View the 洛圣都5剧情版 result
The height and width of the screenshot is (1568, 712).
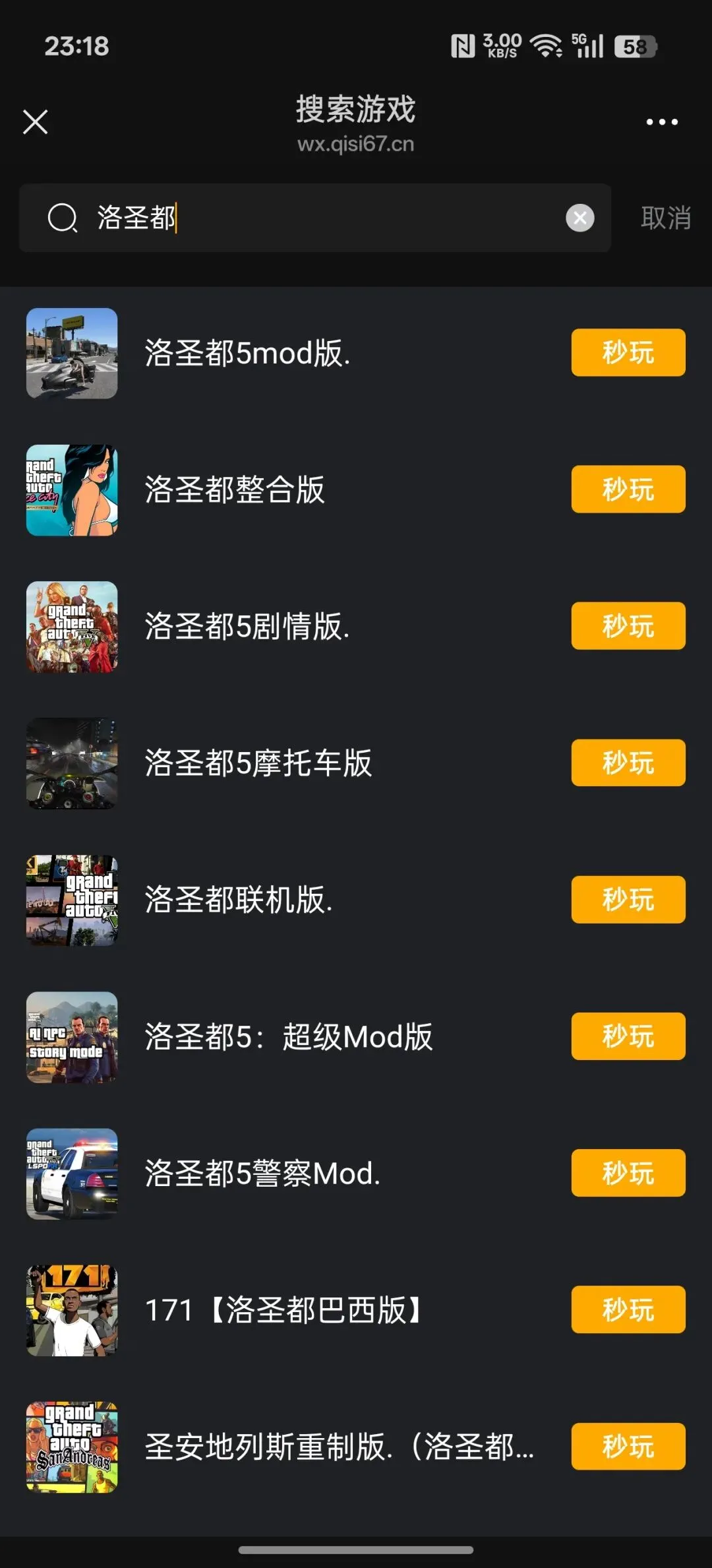(x=247, y=626)
